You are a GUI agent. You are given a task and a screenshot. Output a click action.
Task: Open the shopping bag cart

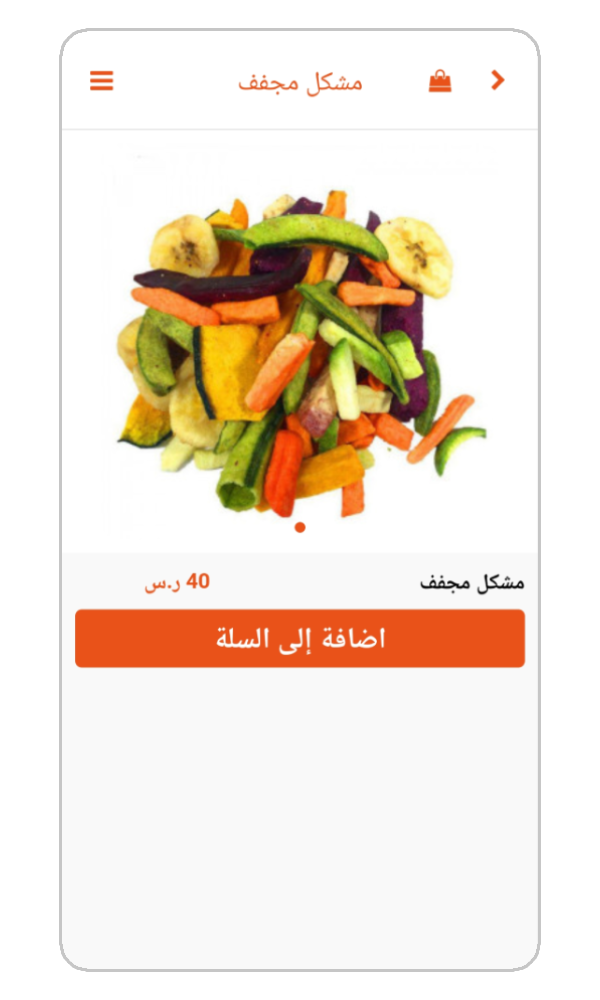[x=440, y=81]
